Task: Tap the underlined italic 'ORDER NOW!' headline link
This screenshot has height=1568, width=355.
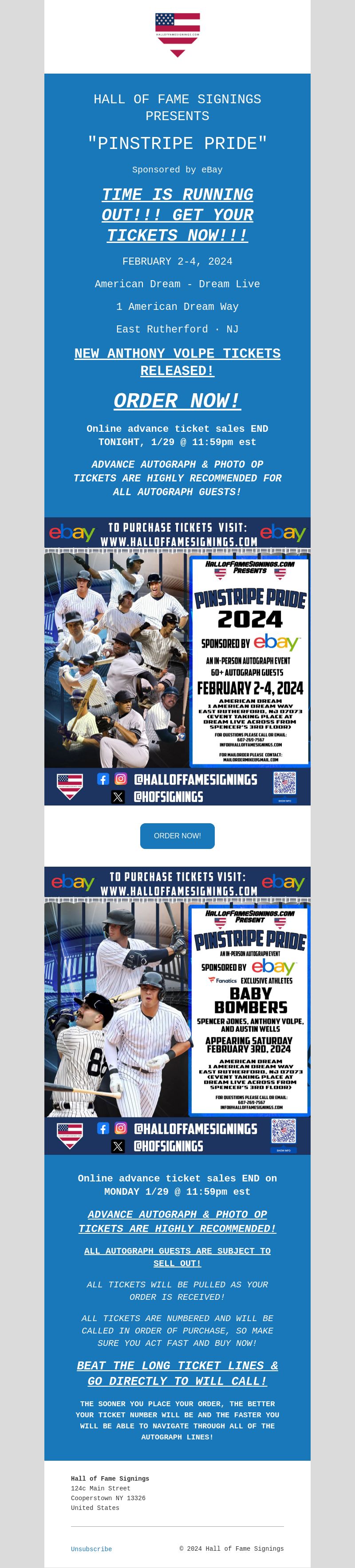Action: (177, 400)
